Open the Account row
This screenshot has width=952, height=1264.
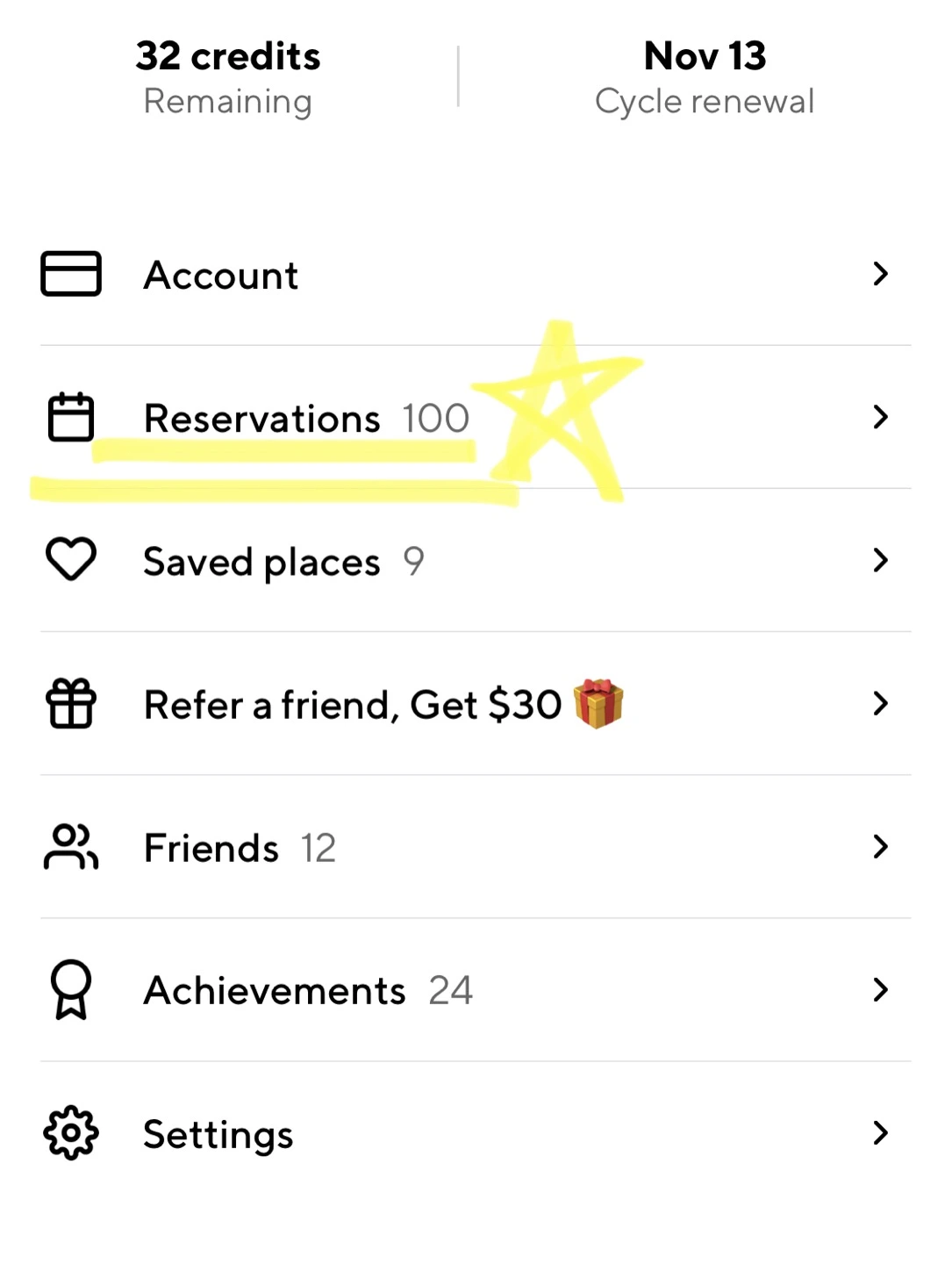pos(221,275)
